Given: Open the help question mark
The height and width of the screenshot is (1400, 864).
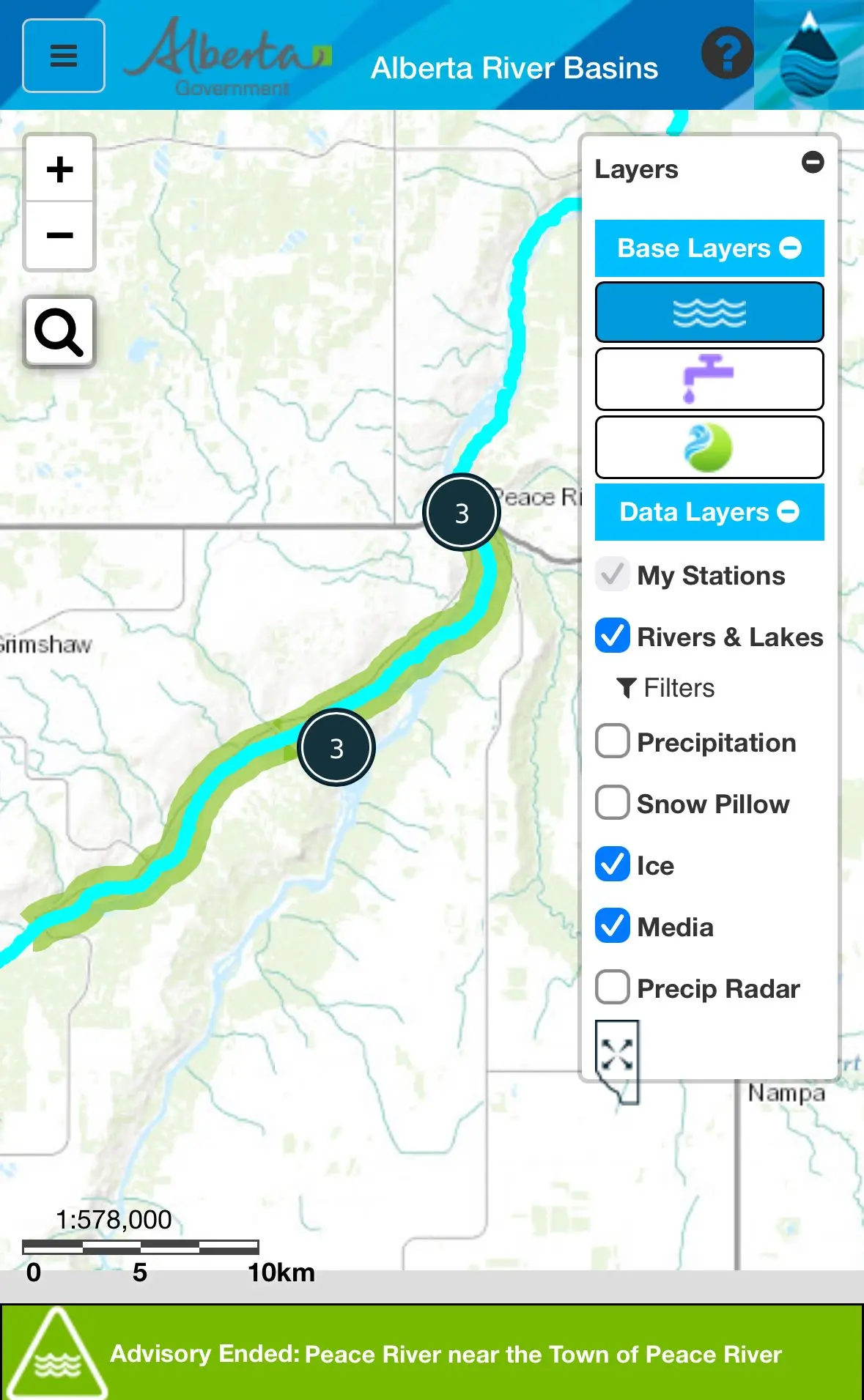Looking at the screenshot, I should pyautogui.click(x=727, y=53).
